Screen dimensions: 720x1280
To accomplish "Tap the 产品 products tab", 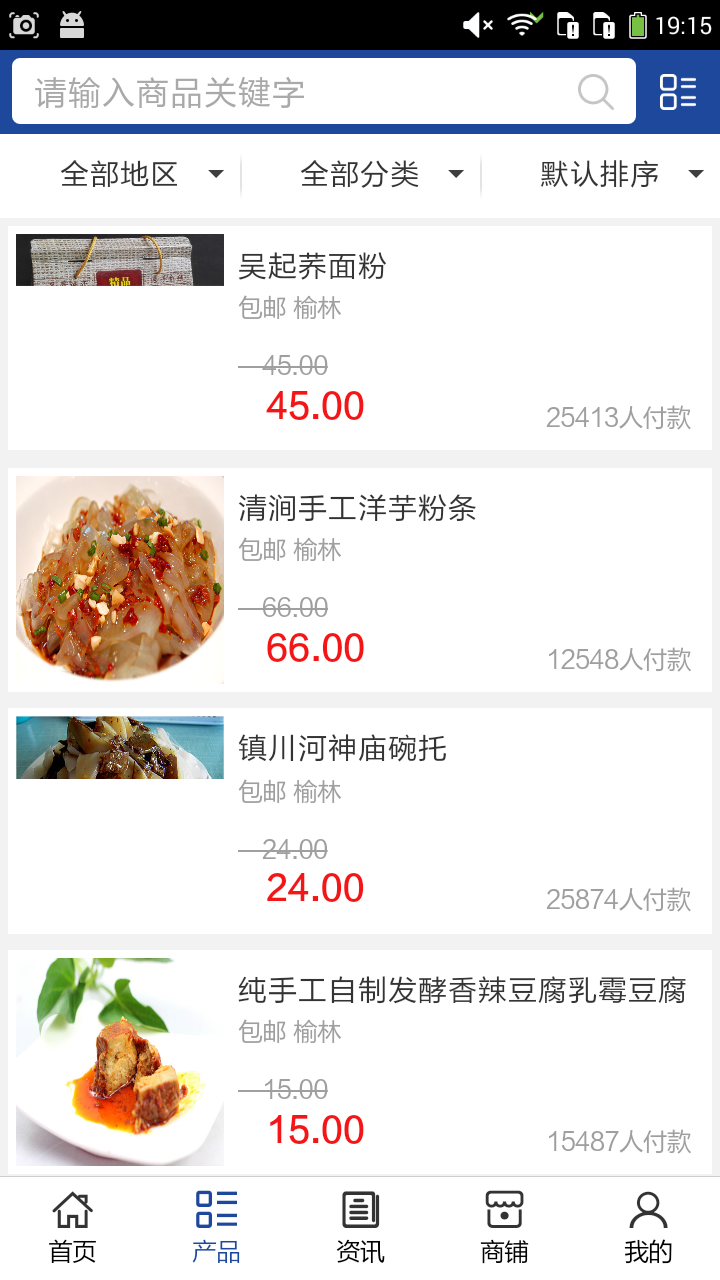I will click(216, 1228).
